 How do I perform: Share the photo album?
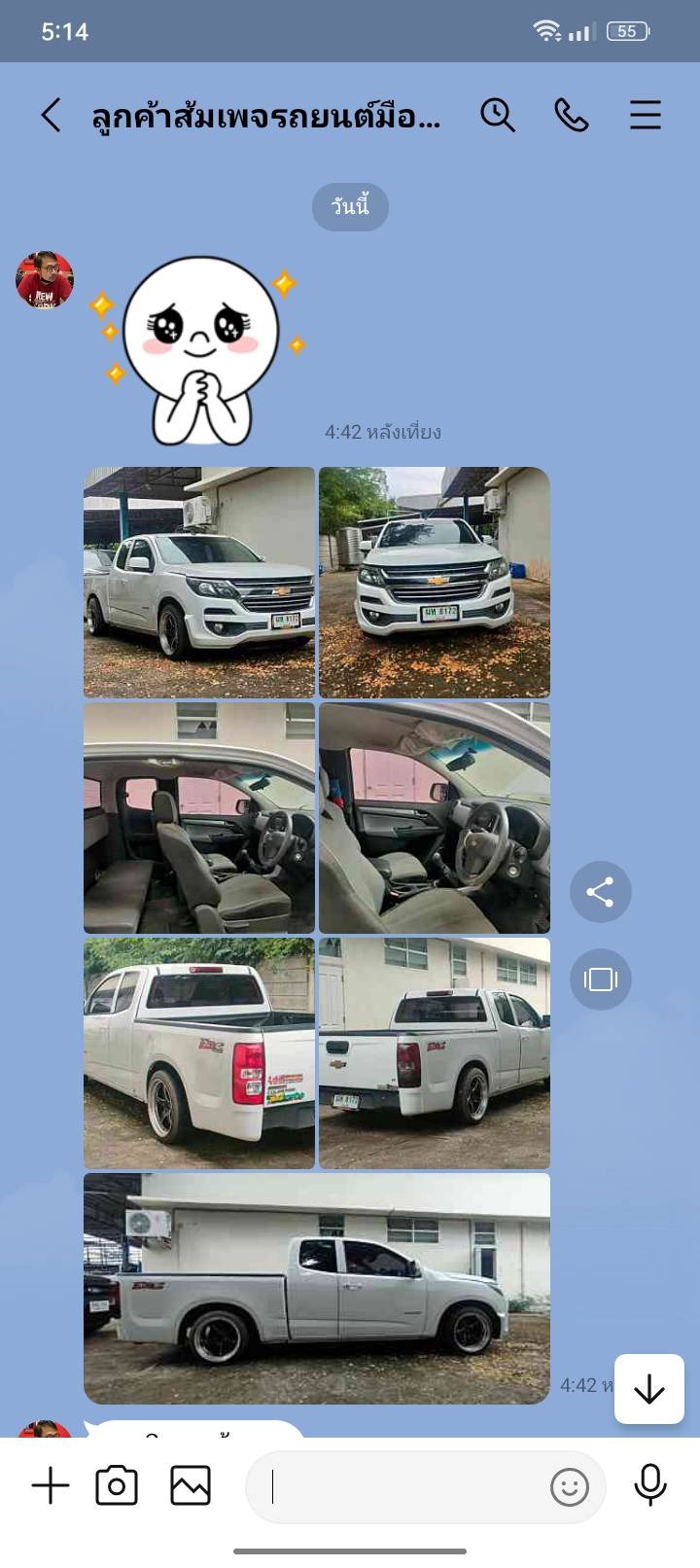coord(600,892)
